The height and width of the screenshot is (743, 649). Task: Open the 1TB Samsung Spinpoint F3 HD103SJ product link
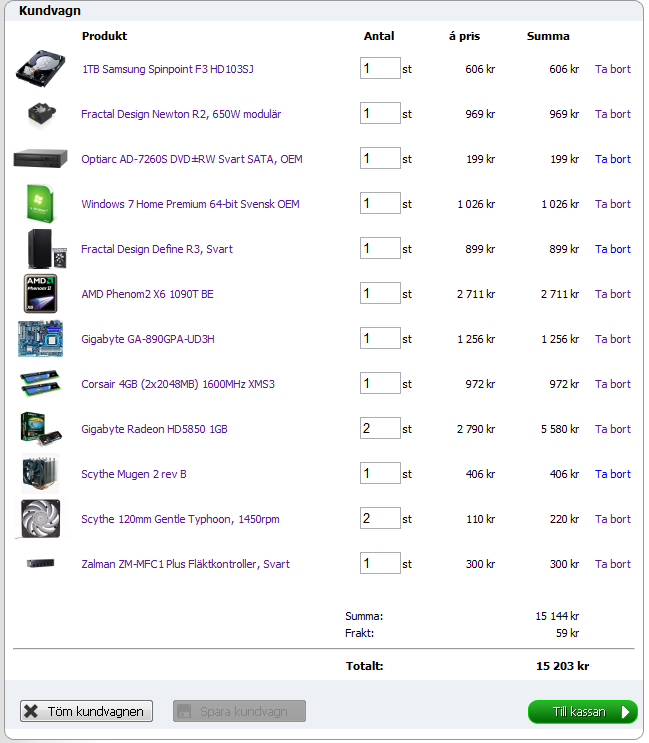(167, 69)
